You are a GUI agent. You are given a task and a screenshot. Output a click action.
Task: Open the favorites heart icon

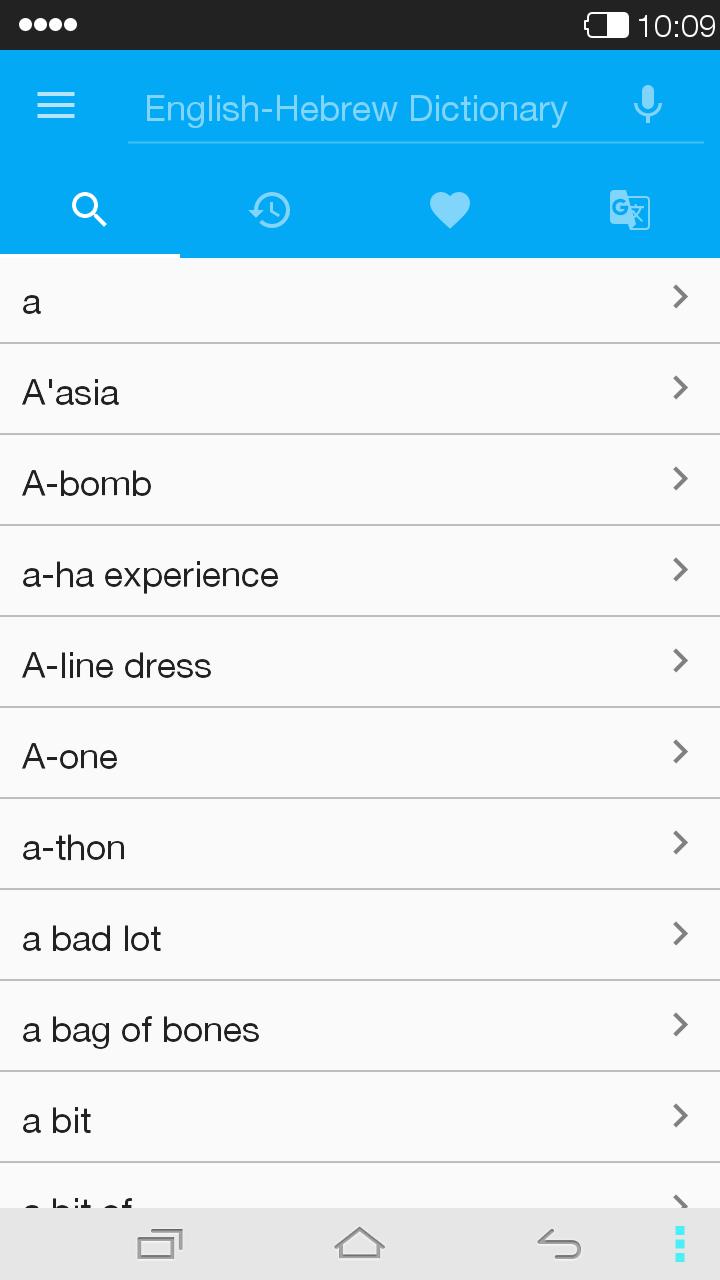(449, 209)
